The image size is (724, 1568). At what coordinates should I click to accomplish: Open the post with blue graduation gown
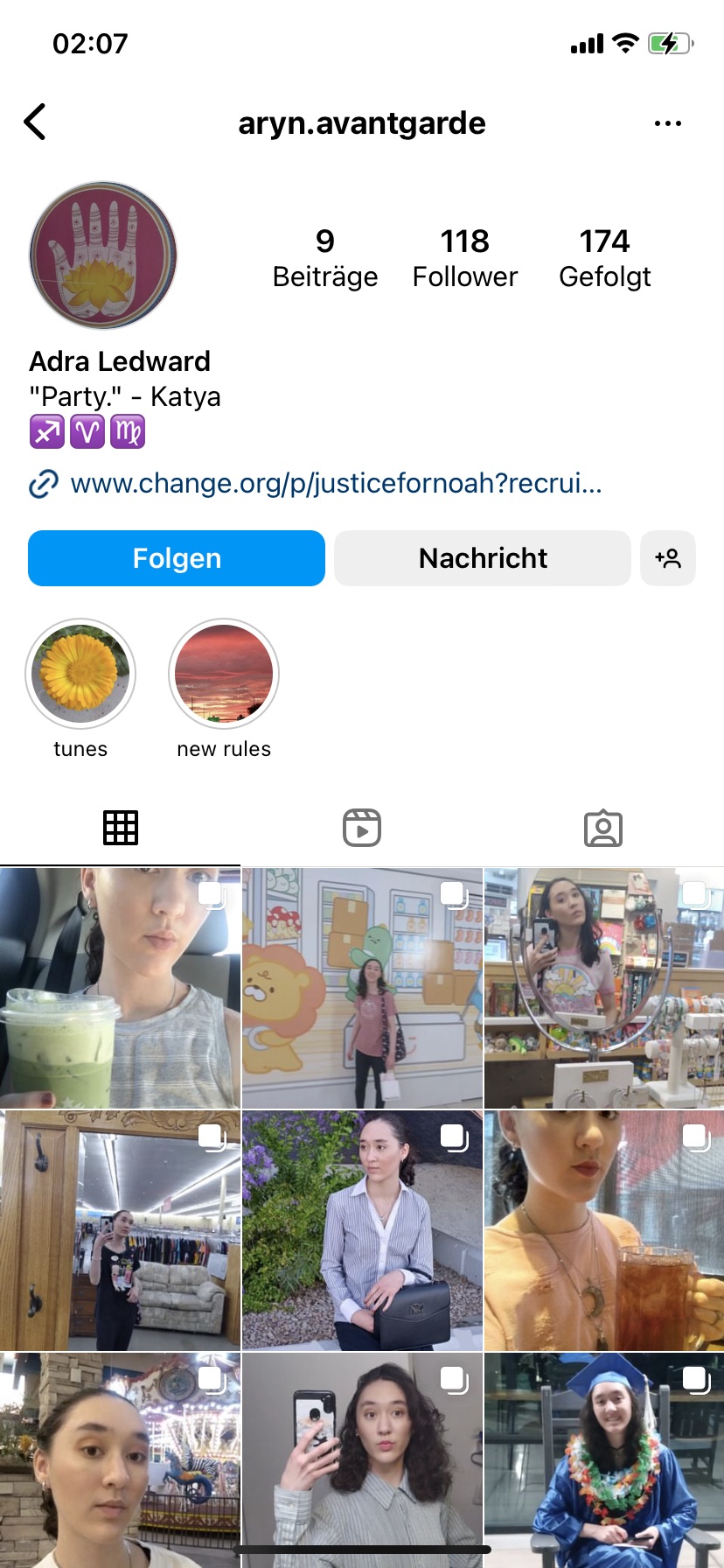(x=604, y=1460)
